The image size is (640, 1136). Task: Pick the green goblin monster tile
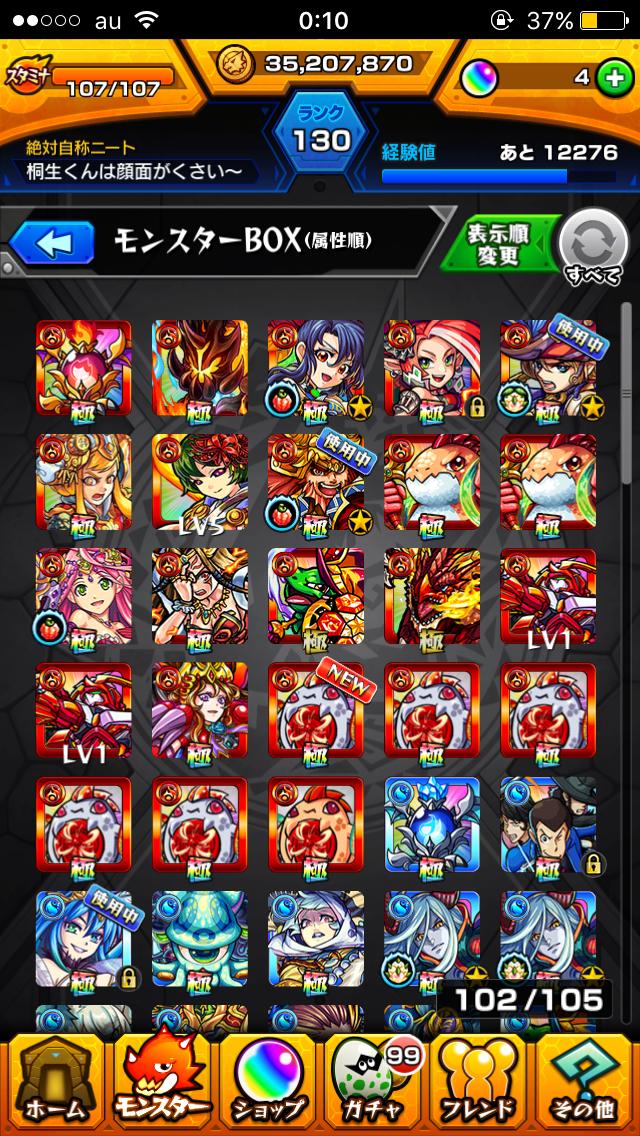click(x=316, y=596)
